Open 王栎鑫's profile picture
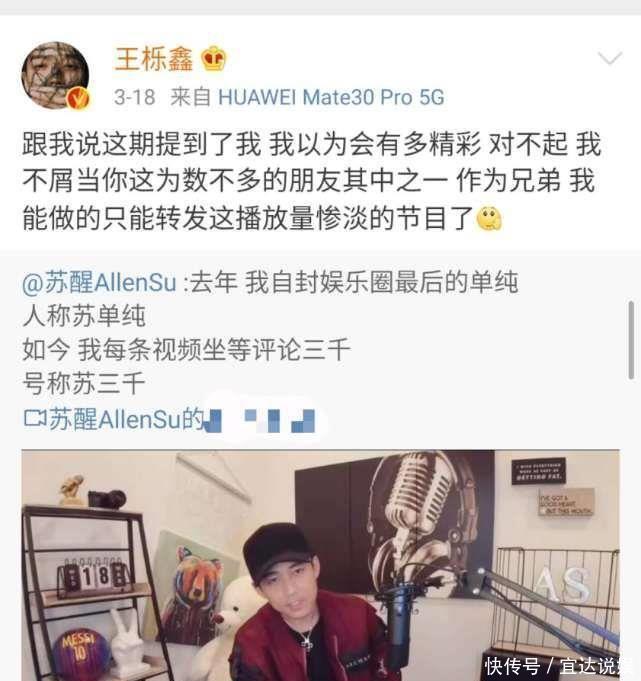Viewport: 641px width, 681px height. pyautogui.click(x=55, y=75)
